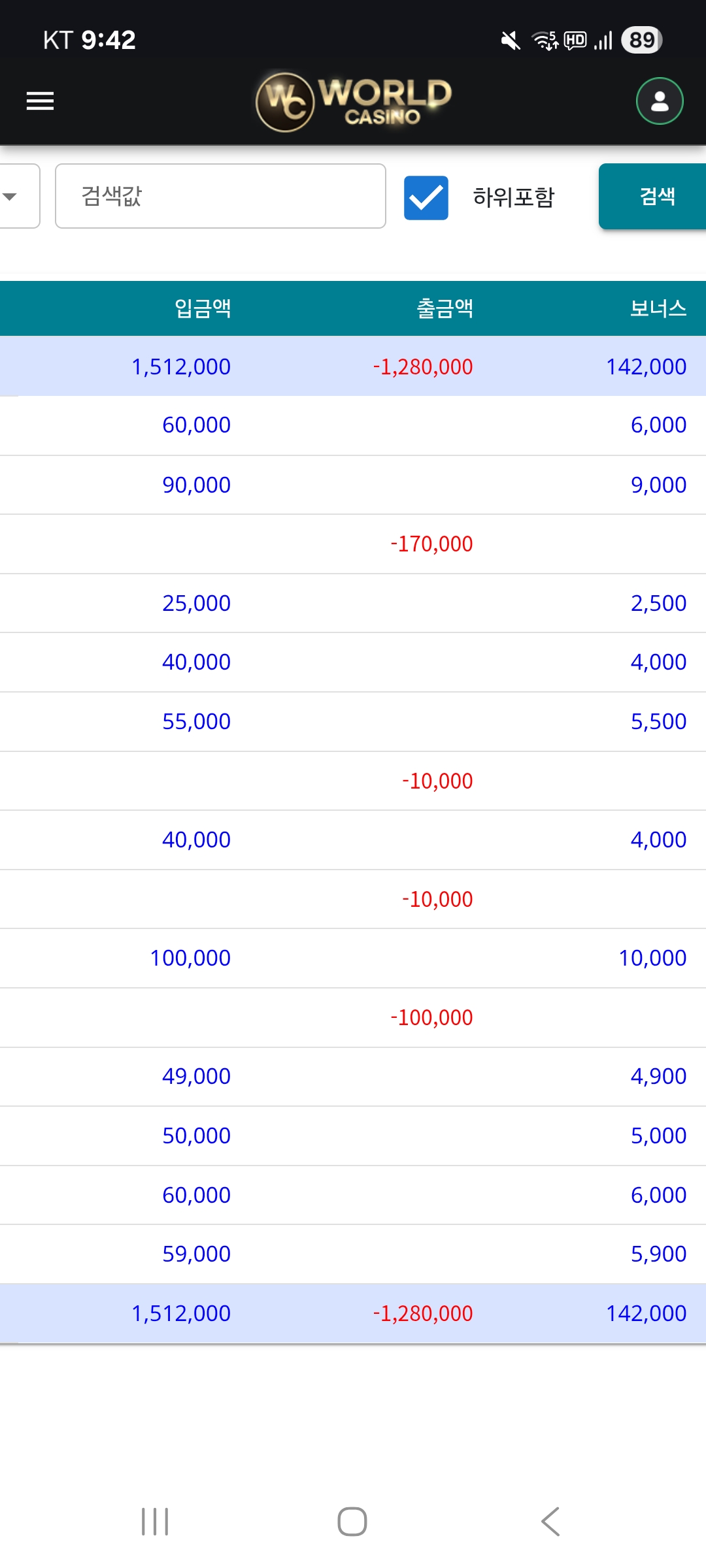Go back with the system back button

click(x=550, y=1522)
